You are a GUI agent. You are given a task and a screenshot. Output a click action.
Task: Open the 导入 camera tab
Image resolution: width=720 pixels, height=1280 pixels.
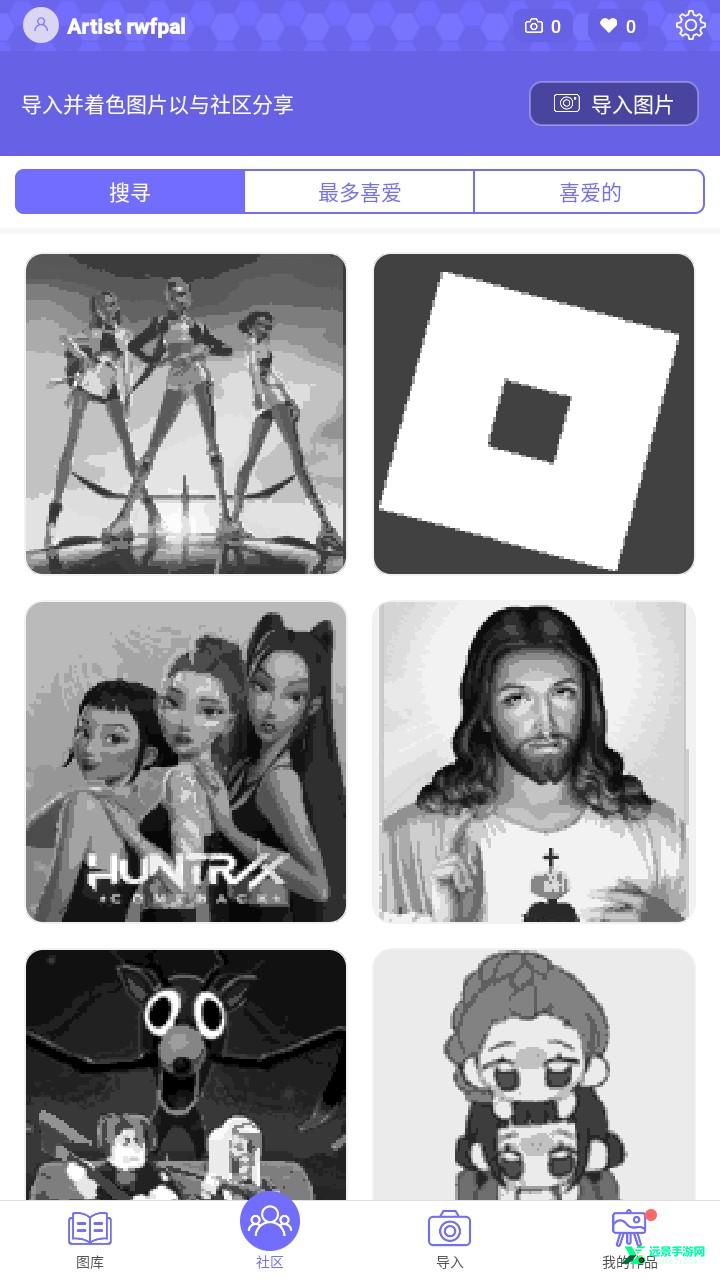449,1240
